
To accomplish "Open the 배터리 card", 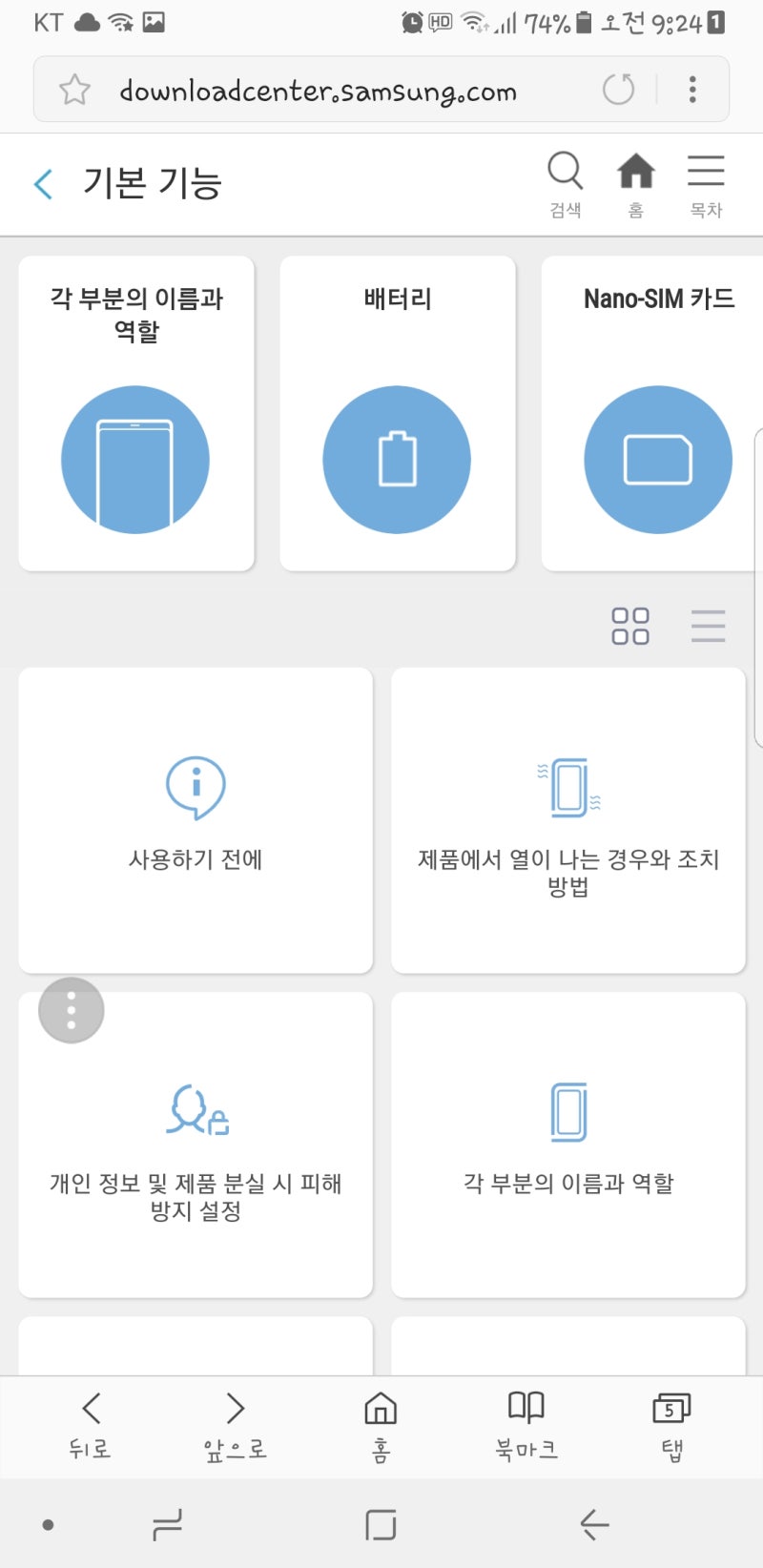I will point(398,413).
